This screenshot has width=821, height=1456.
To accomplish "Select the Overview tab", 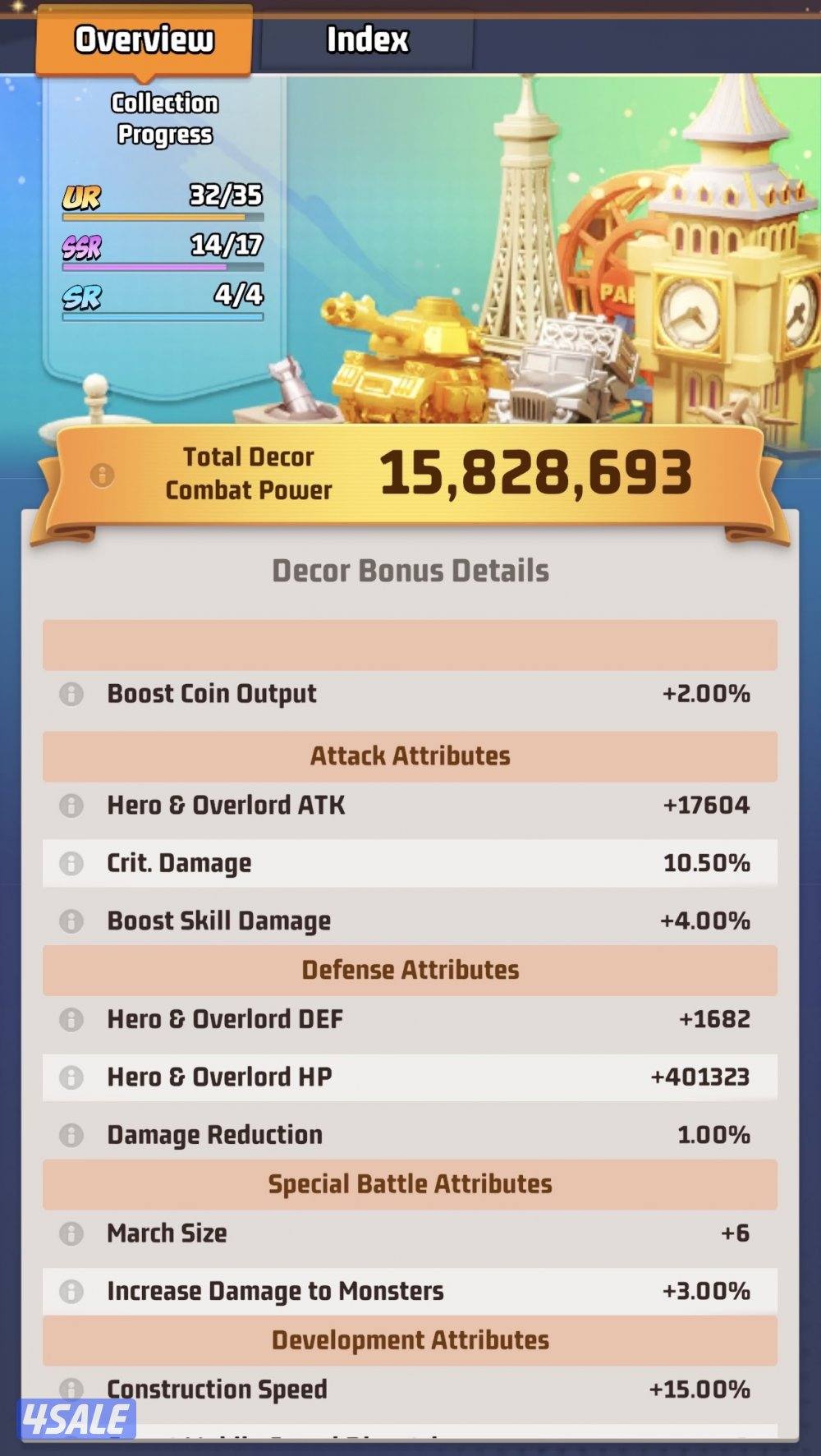I will point(144,40).
